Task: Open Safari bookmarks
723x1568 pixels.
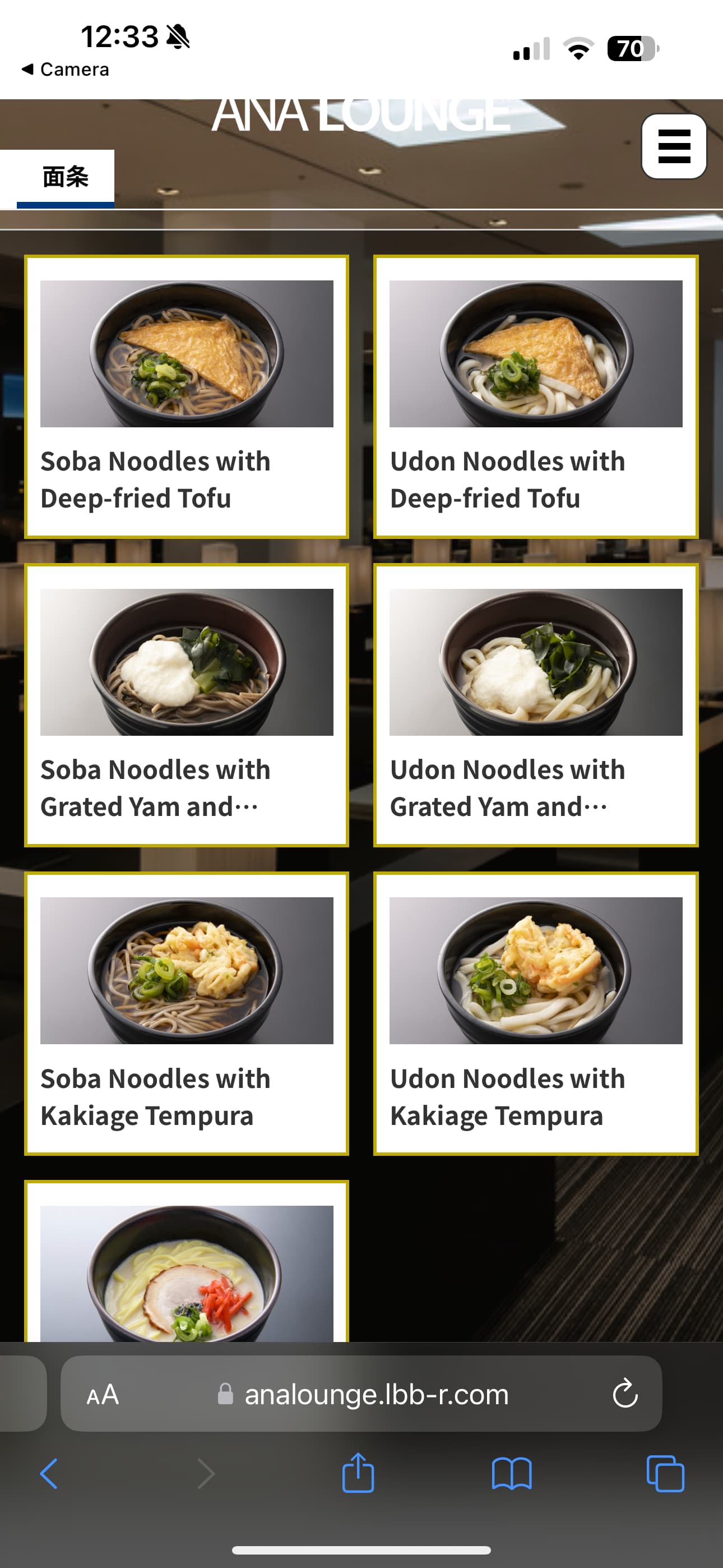Action: 511,1474
